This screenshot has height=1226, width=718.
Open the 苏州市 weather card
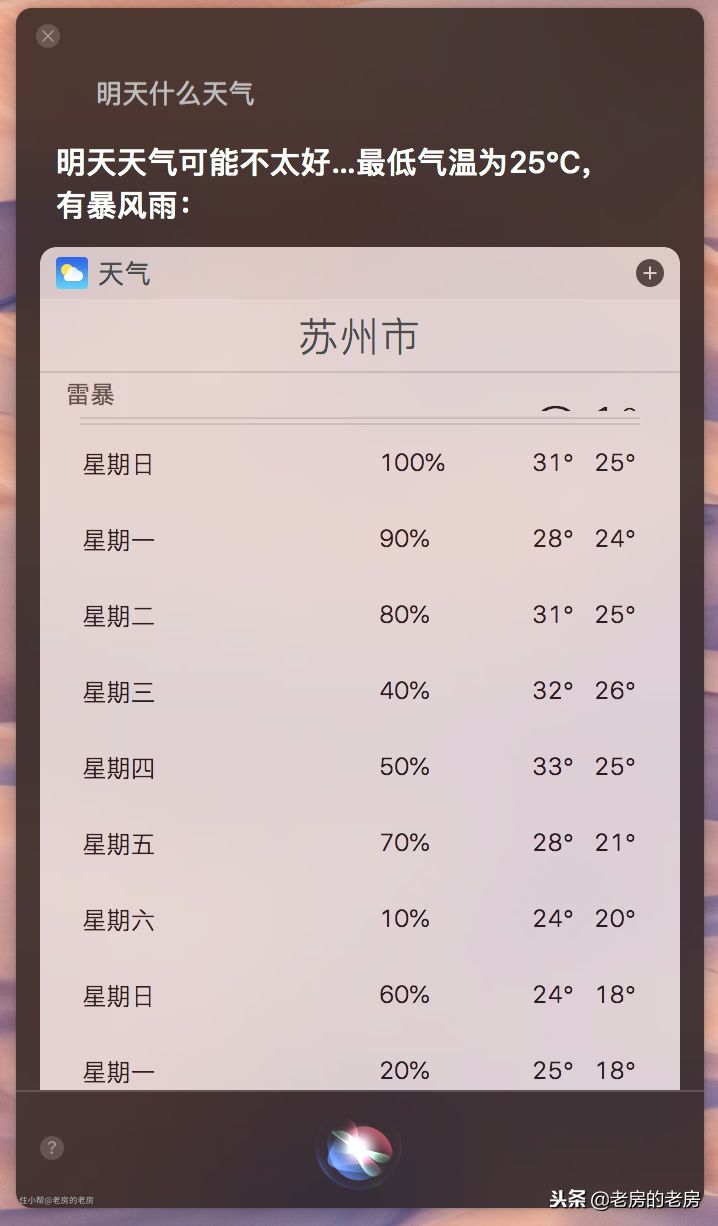pos(358,337)
